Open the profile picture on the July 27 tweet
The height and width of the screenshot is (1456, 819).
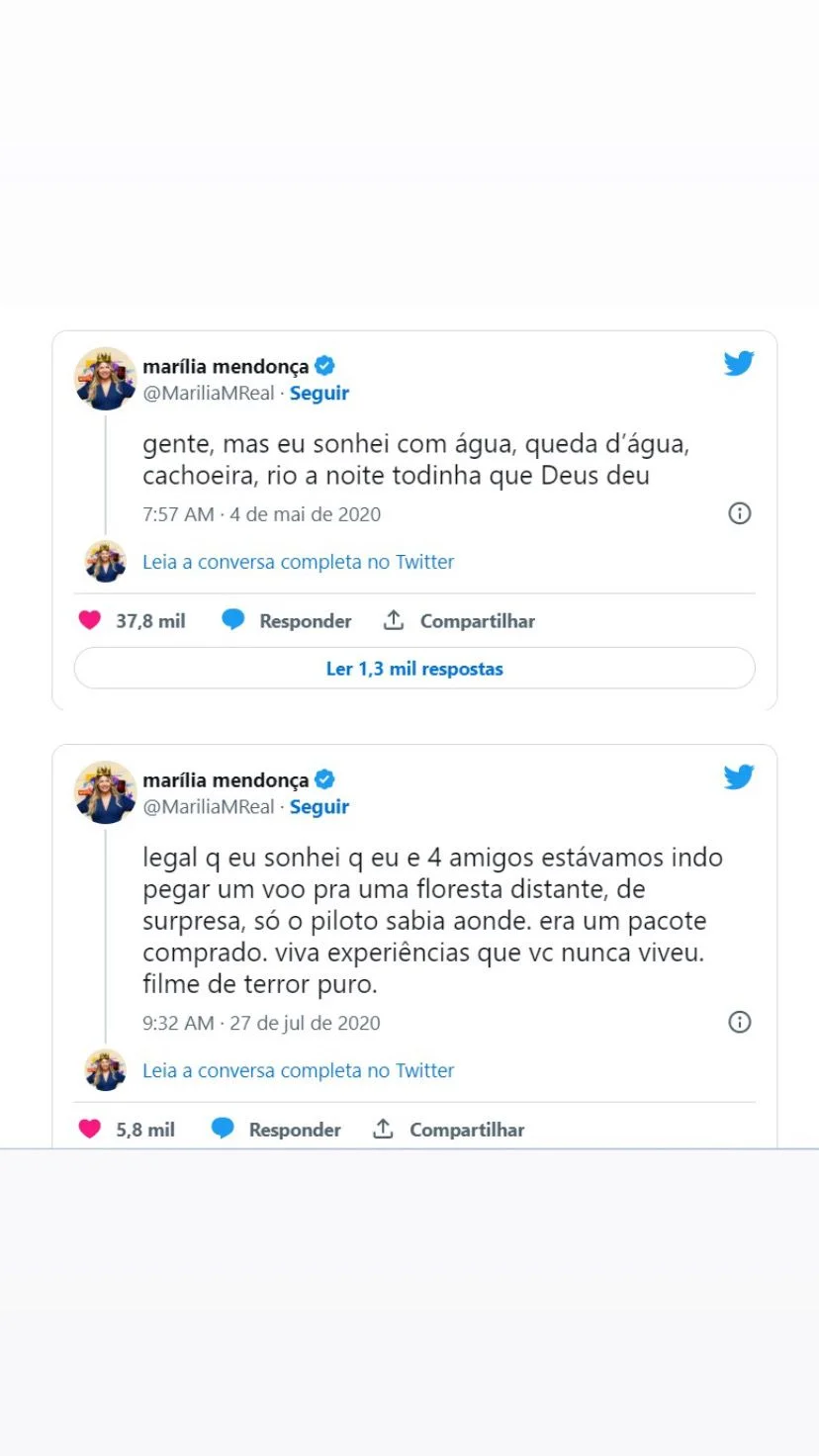pyautogui.click(x=106, y=792)
